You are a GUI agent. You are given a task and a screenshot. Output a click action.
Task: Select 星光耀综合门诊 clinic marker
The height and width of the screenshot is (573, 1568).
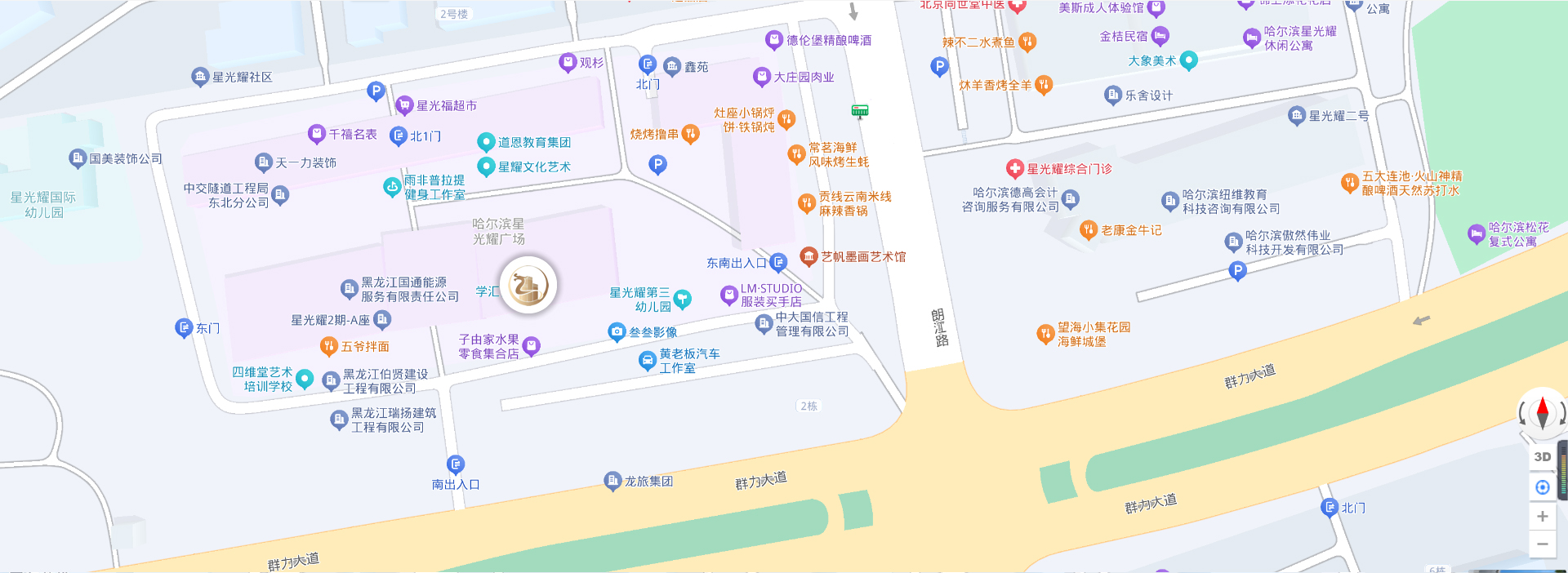[x=1014, y=169]
